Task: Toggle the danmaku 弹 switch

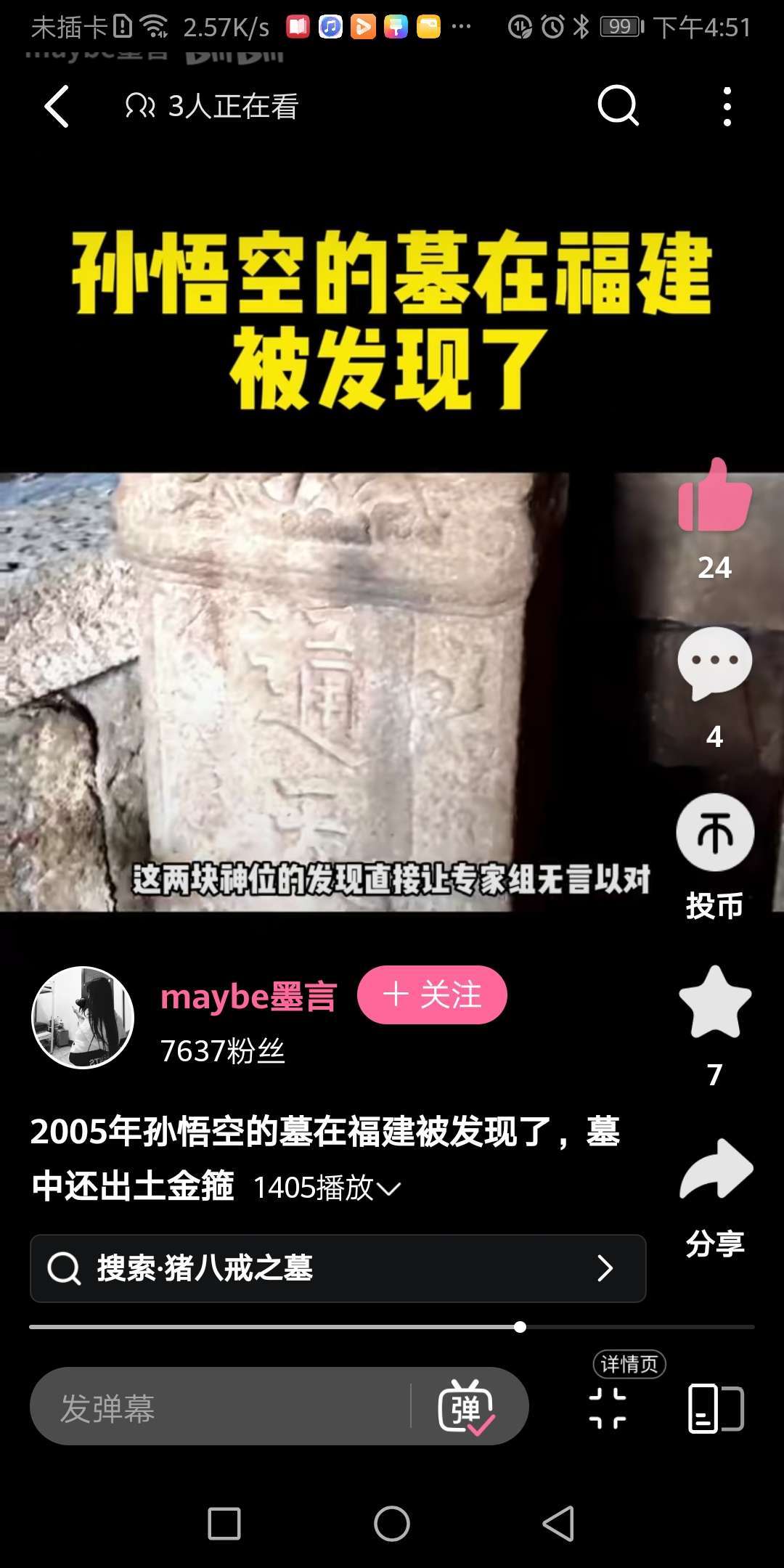Action: (x=466, y=1407)
